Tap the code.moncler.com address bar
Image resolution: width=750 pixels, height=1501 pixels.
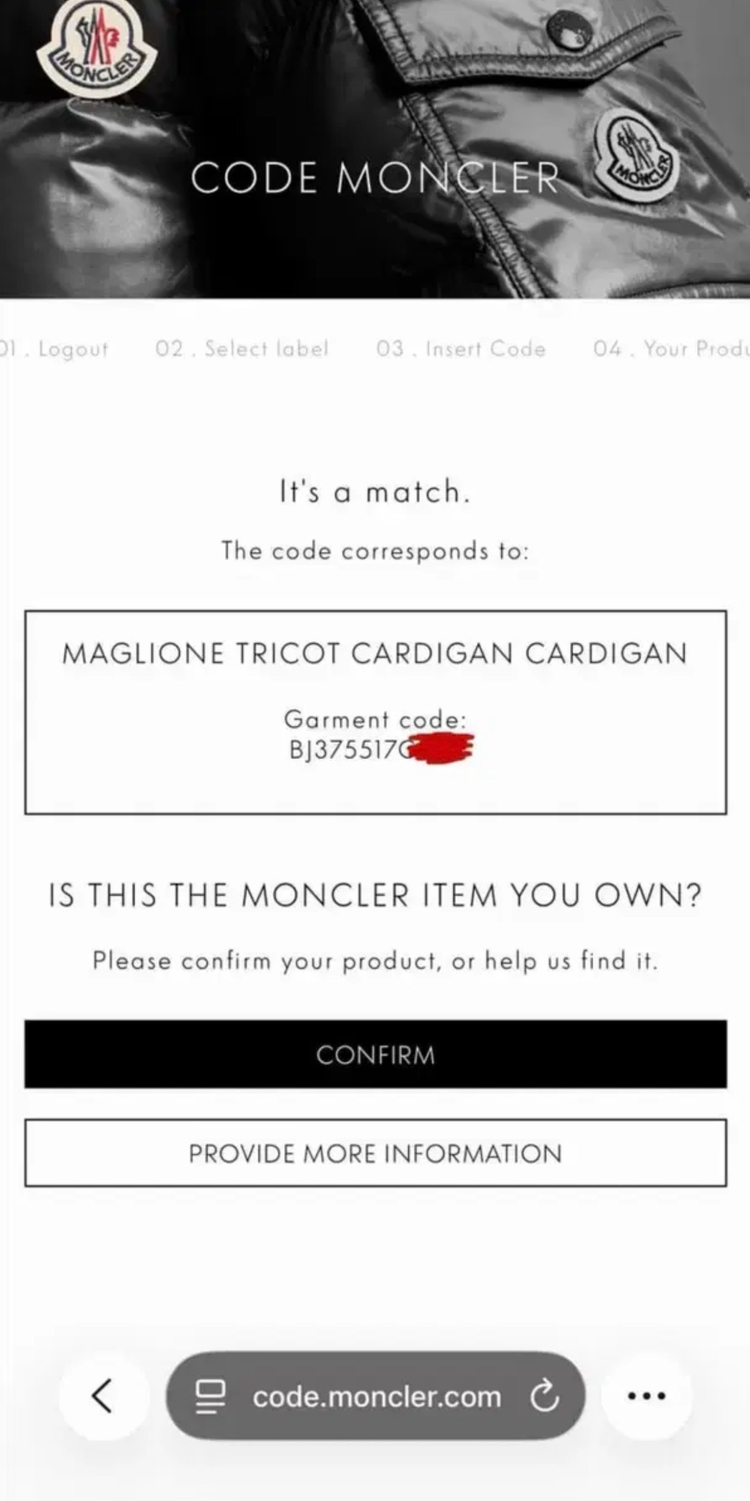click(x=376, y=1396)
